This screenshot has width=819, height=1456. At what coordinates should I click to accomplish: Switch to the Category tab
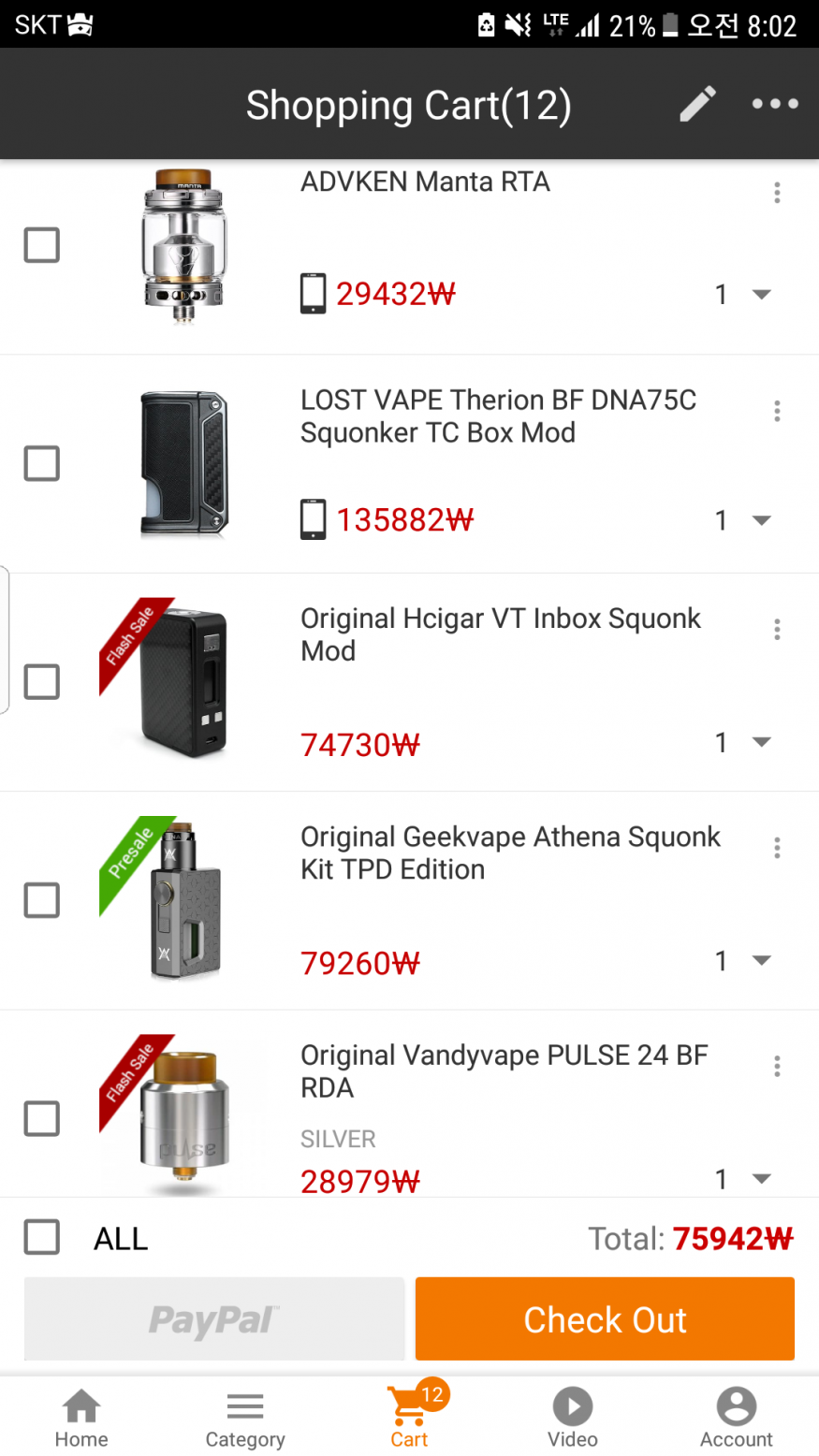pos(245,1417)
